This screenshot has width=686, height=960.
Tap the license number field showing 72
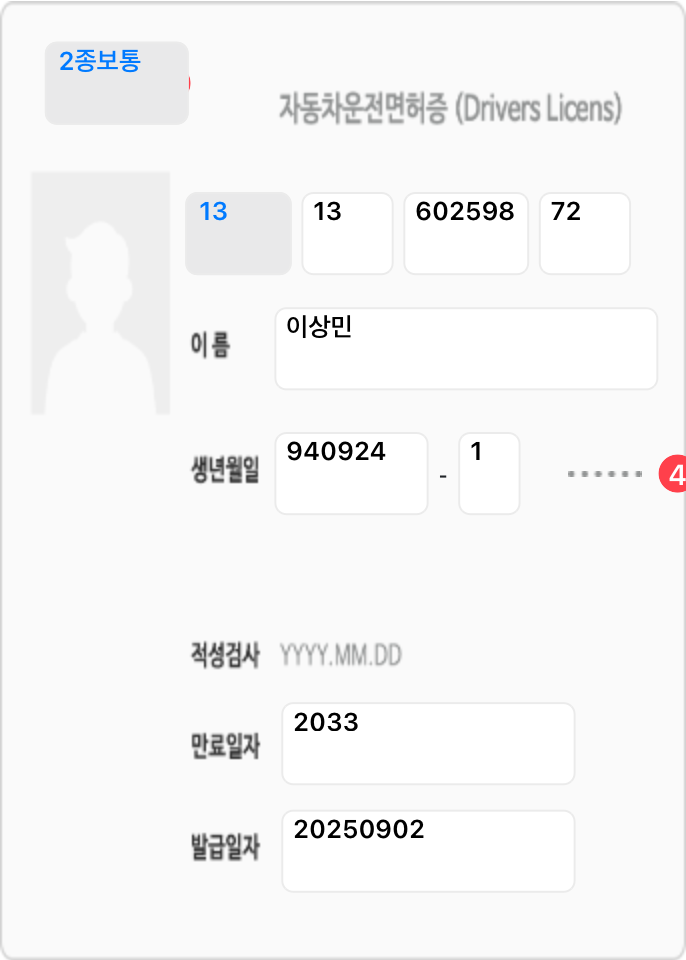point(584,233)
